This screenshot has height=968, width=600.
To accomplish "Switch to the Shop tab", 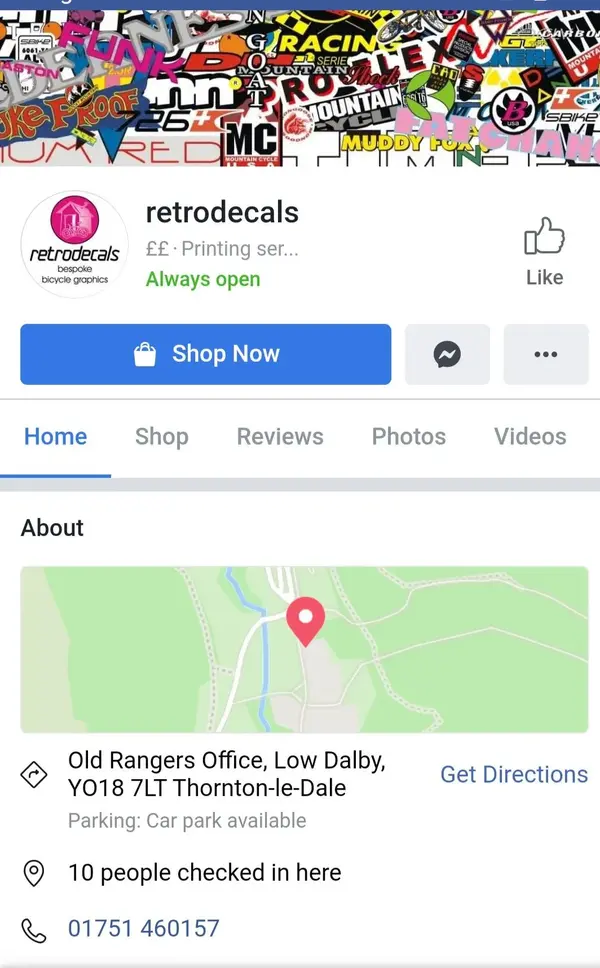I will click(161, 437).
